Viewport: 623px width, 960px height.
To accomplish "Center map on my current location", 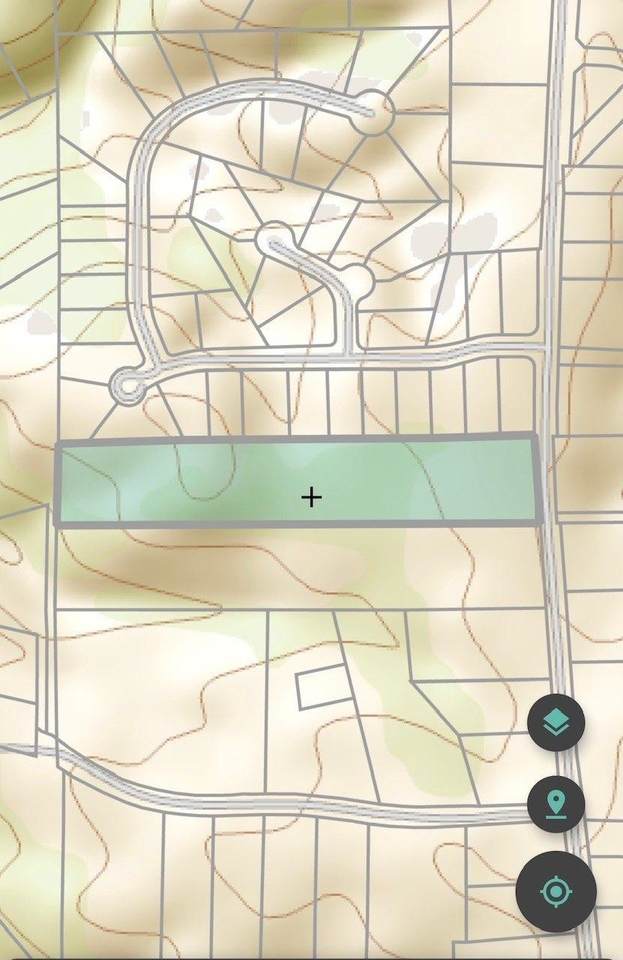I will coord(556,891).
